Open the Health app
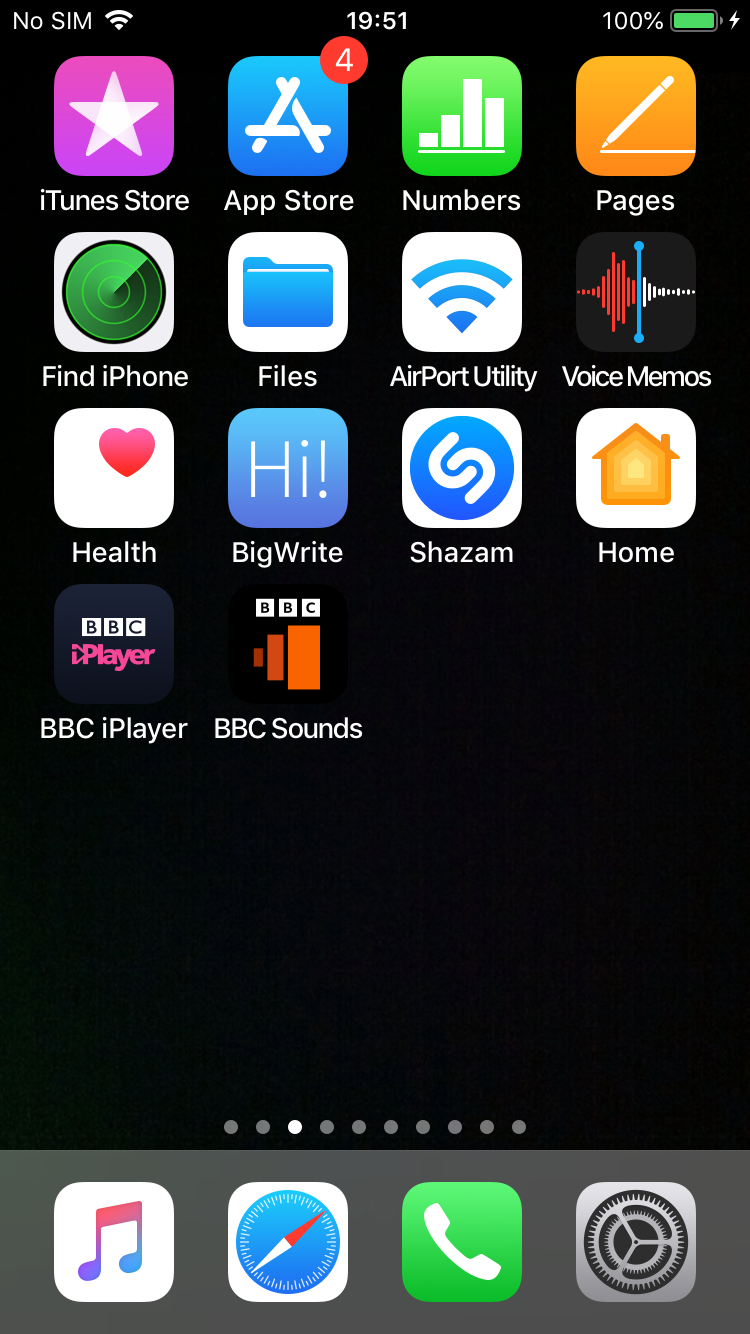 (114, 468)
